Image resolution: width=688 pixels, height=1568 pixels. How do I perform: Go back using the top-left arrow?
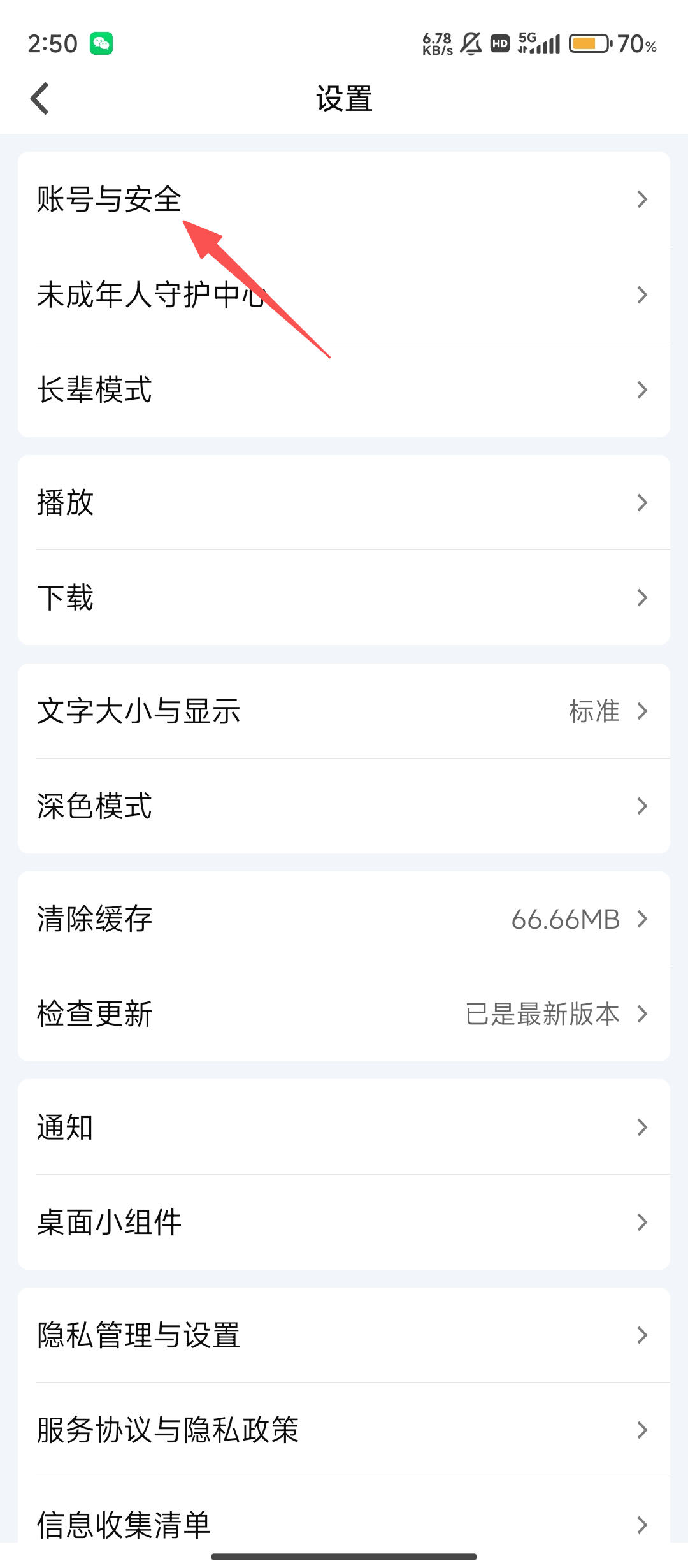39,99
